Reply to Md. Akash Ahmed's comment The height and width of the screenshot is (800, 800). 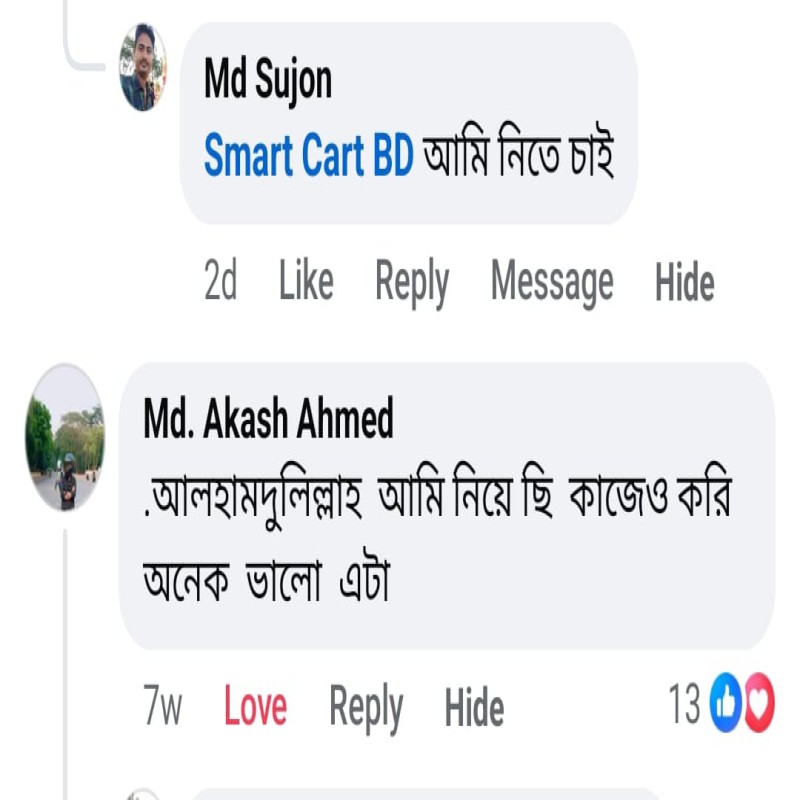(x=365, y=708)
